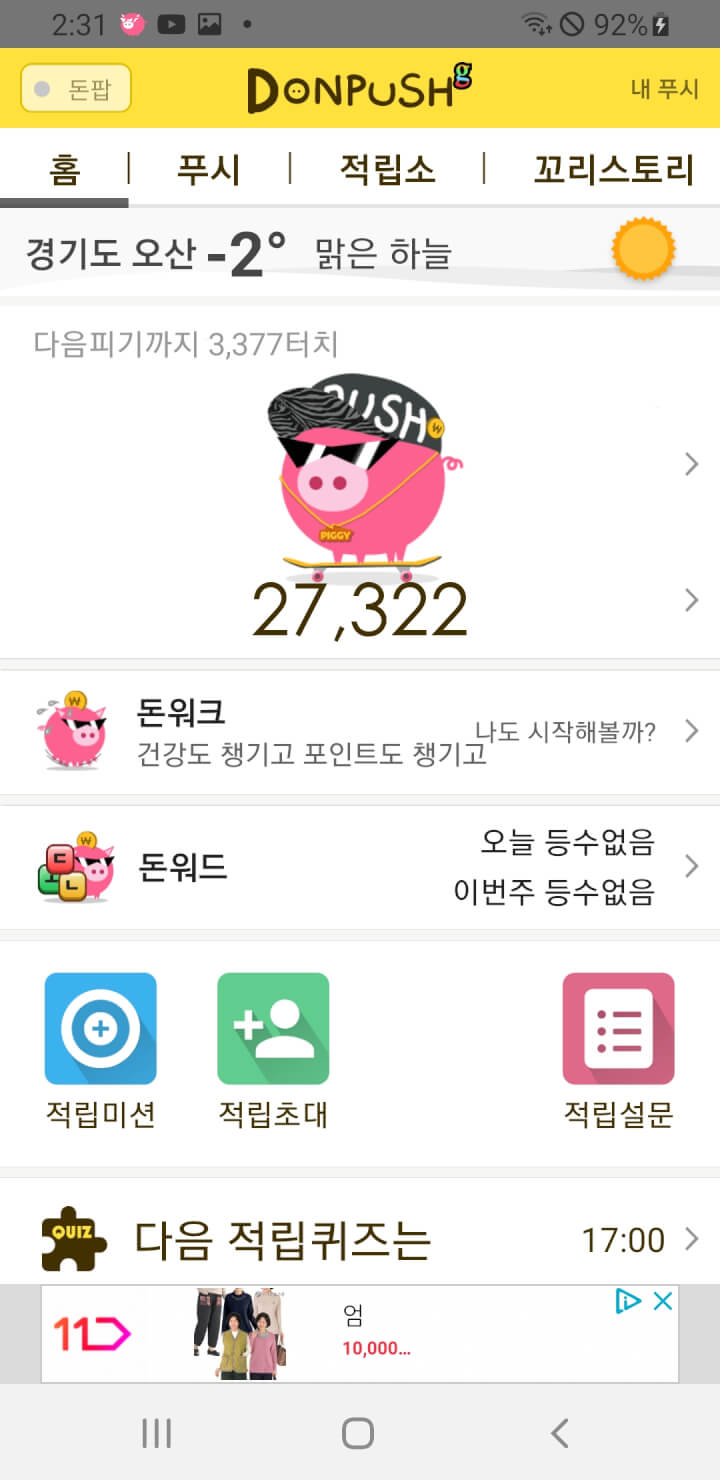Open the 경기도 오산 weather banner

point(360,253)
